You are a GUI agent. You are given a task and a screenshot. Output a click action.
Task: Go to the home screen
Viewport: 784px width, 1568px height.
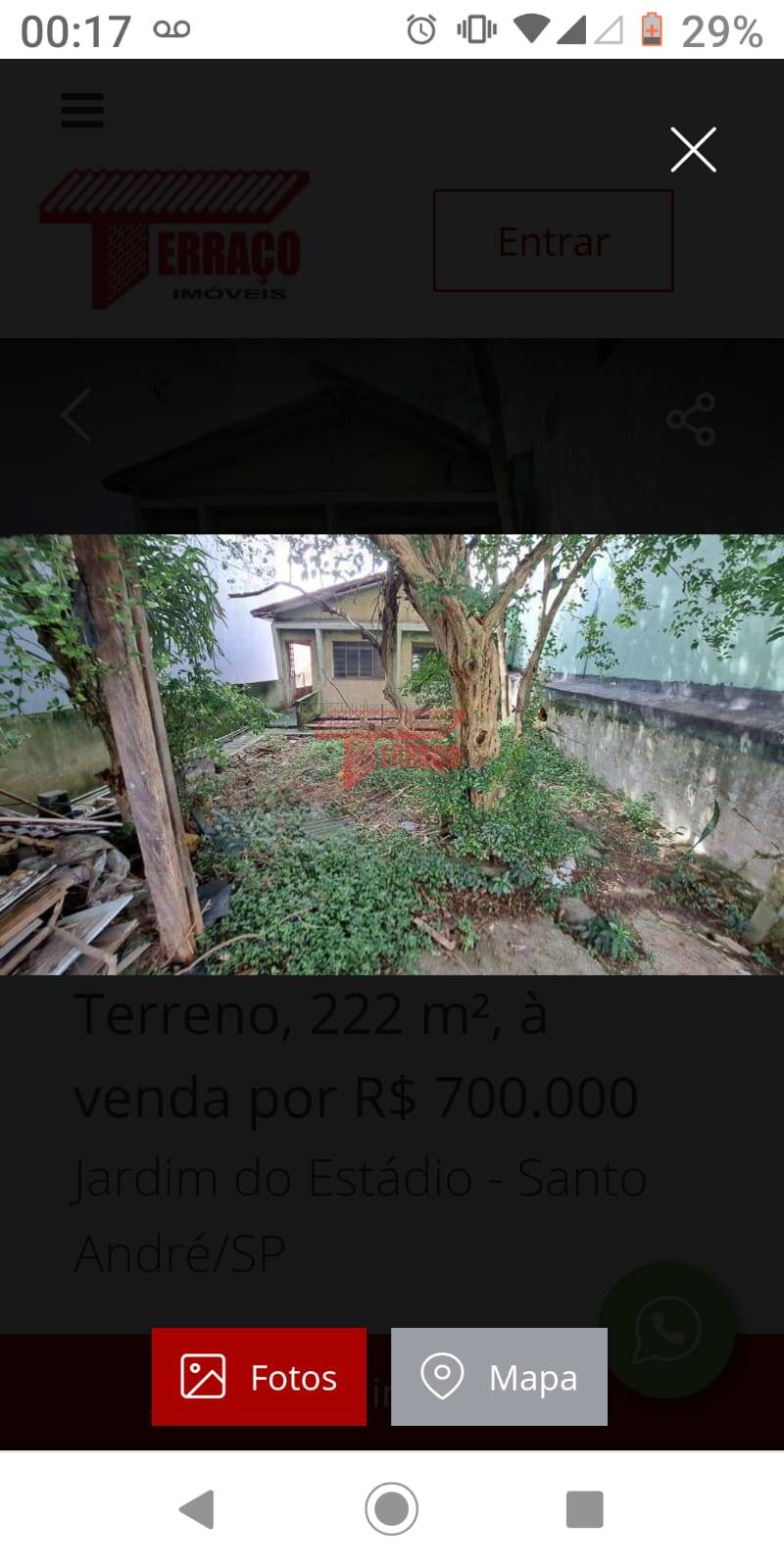tap(392, 1509)
